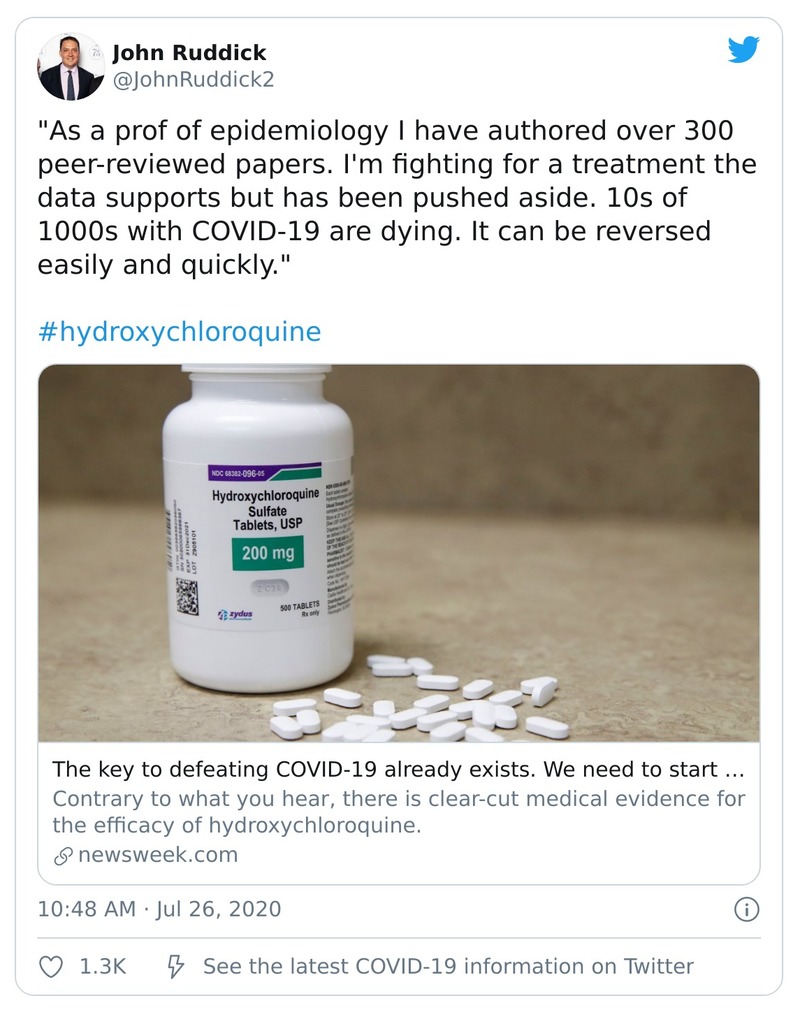800x1012 pixels.
Task: Open the tweet info icon
Action: (746, 909)
